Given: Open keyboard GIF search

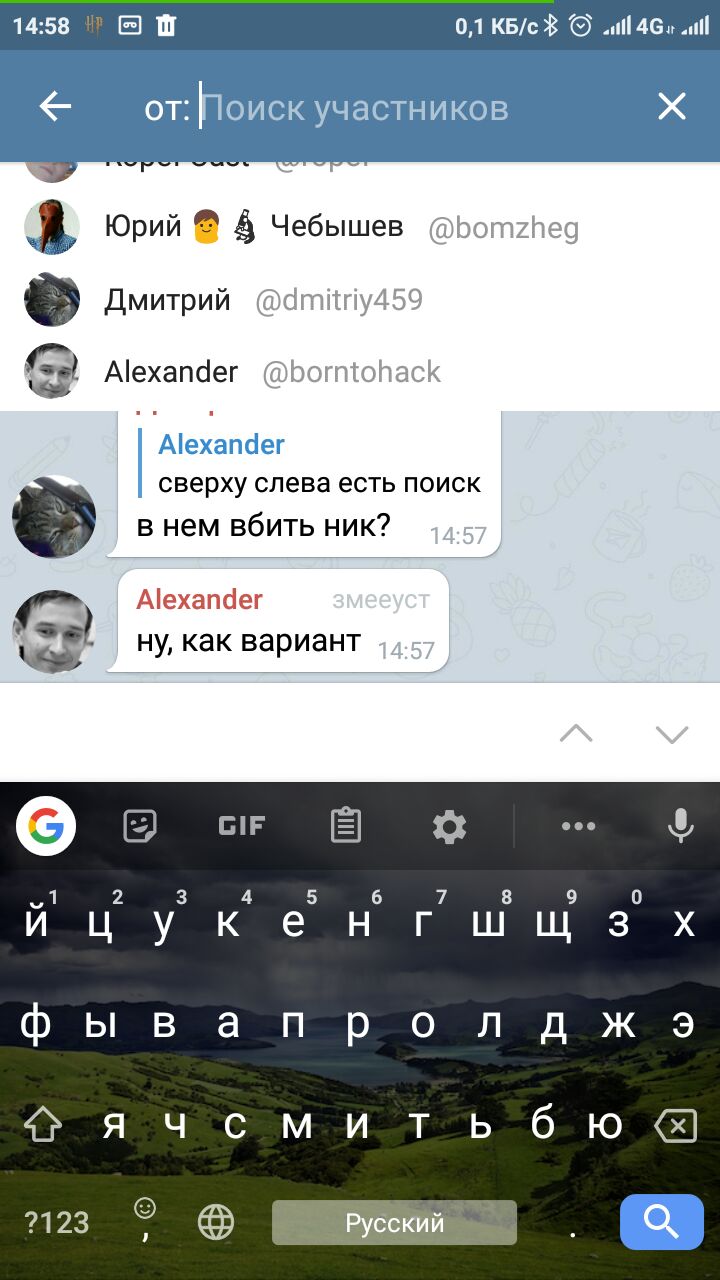Looking at the screenshot, I should [x=241, y=826].
